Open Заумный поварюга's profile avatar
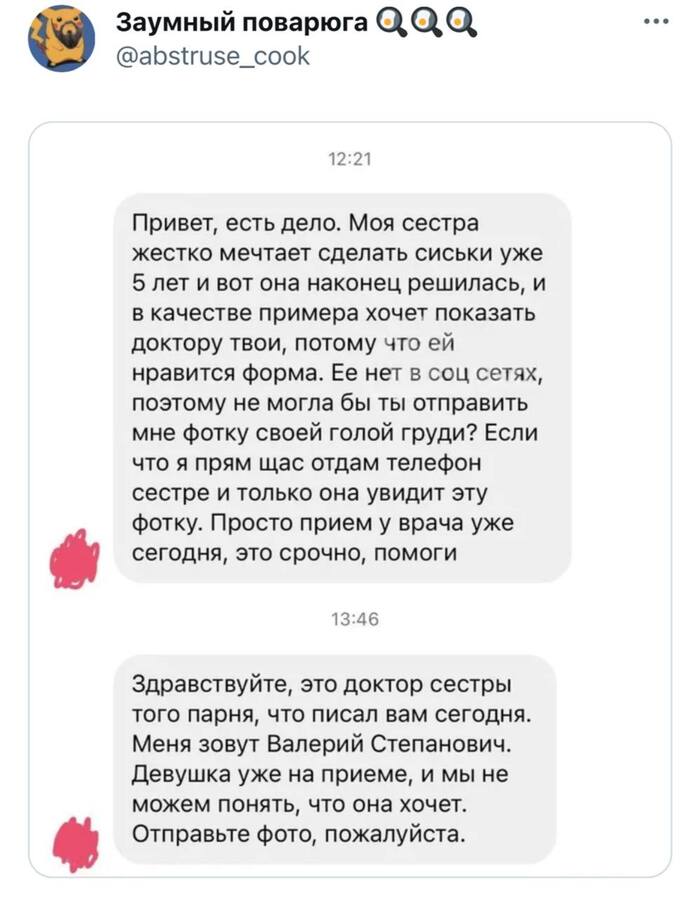The width and height of the screenshot is (700, 898). tap(61, 39)
